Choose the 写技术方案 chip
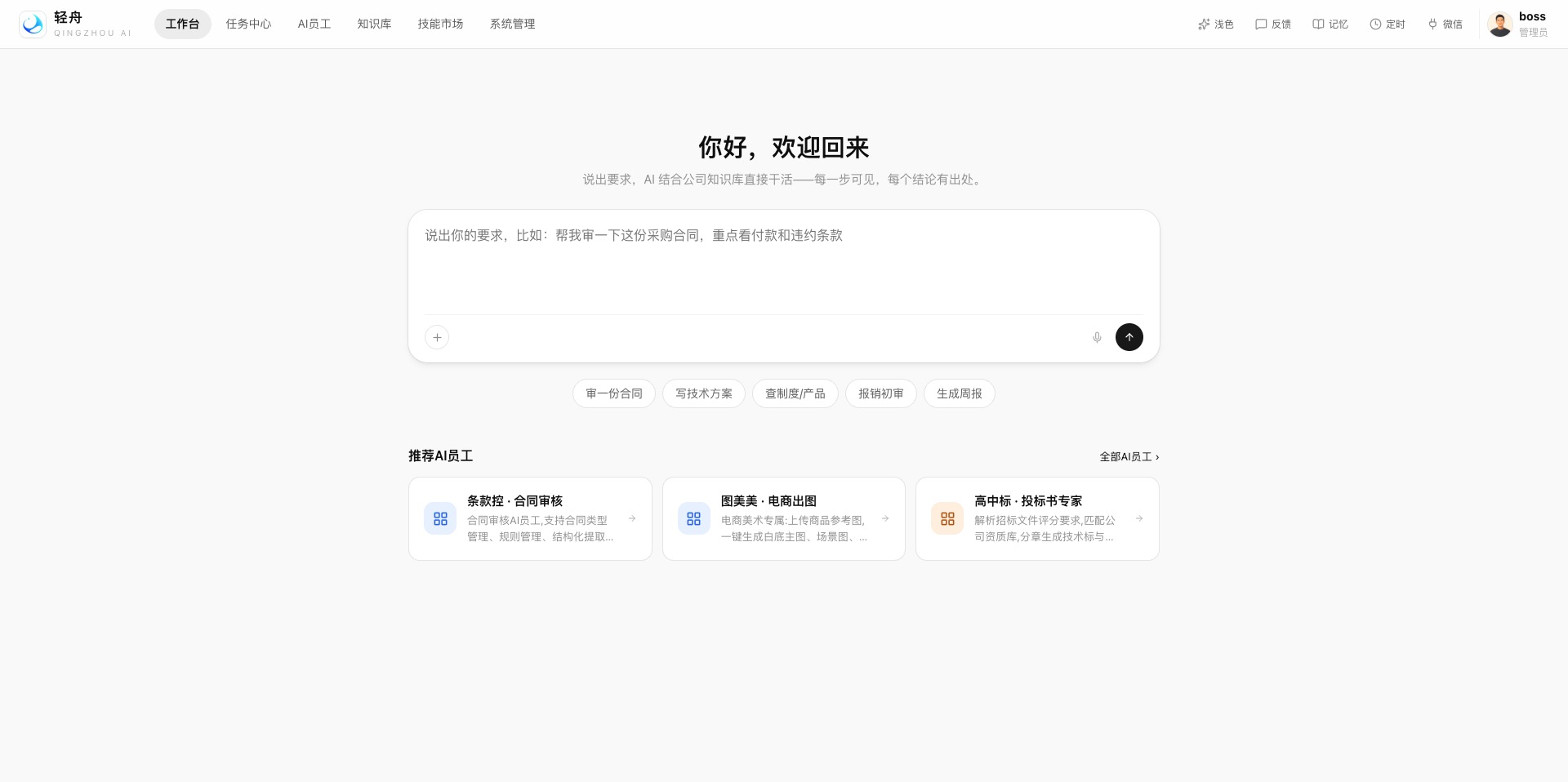 click(704, 393)
